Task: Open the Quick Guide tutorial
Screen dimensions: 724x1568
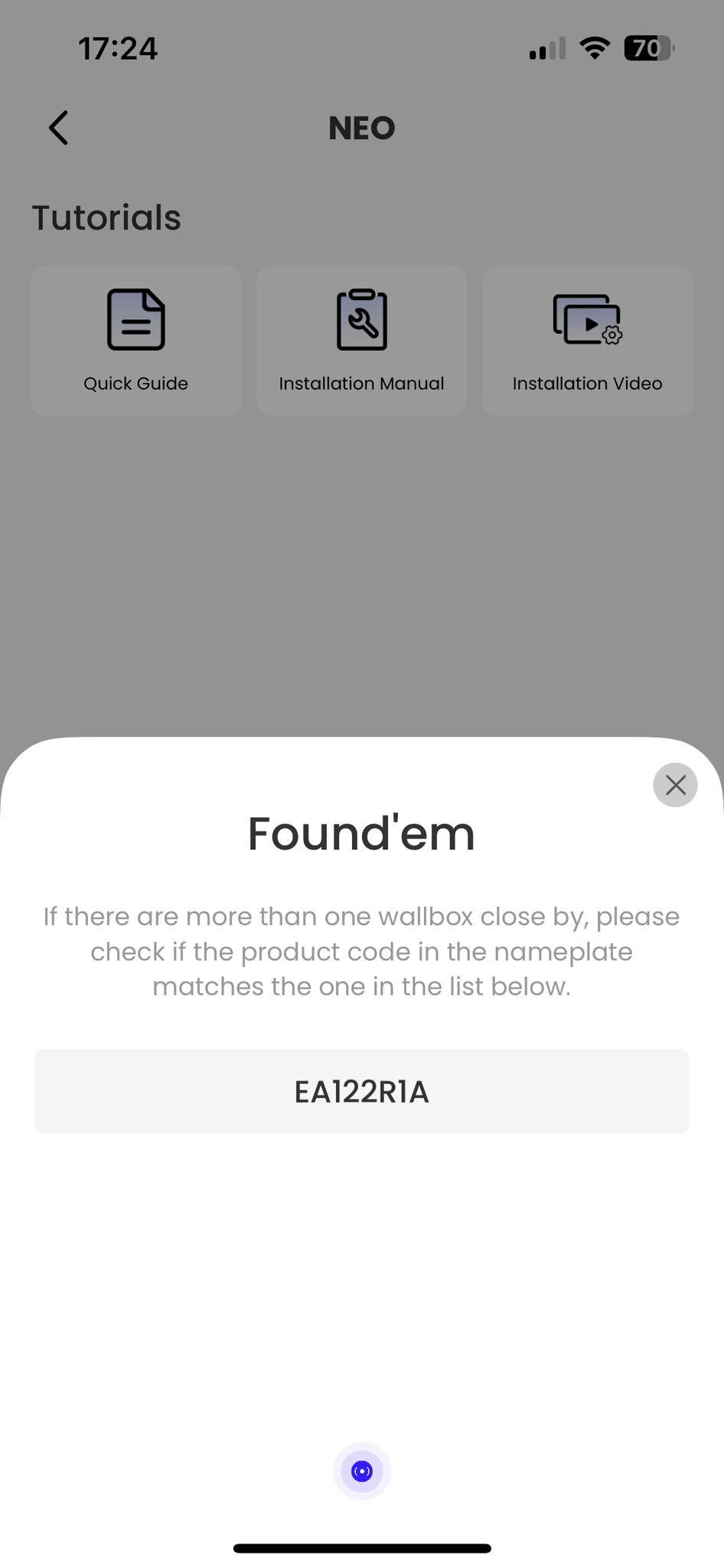Action: click(x=135, y=341)
